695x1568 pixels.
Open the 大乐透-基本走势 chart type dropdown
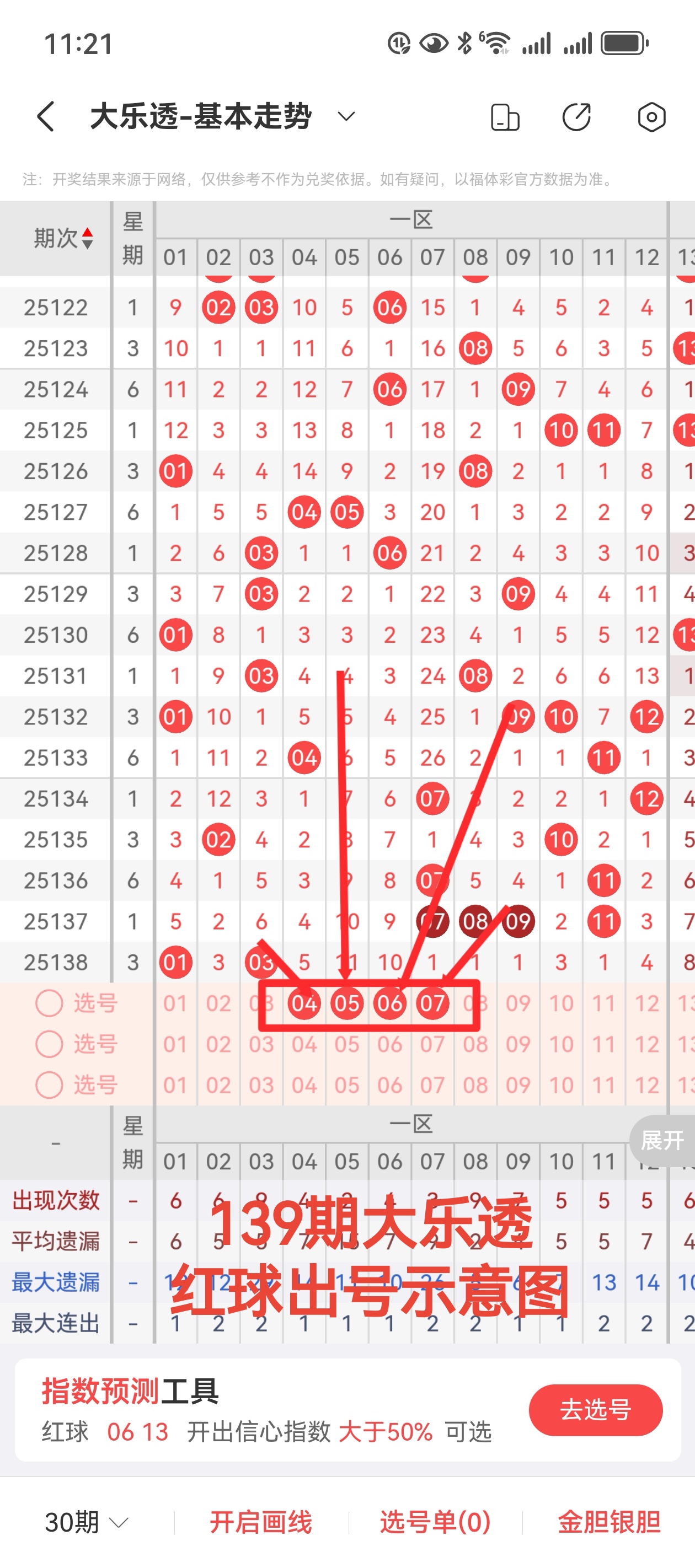(346, 116)
